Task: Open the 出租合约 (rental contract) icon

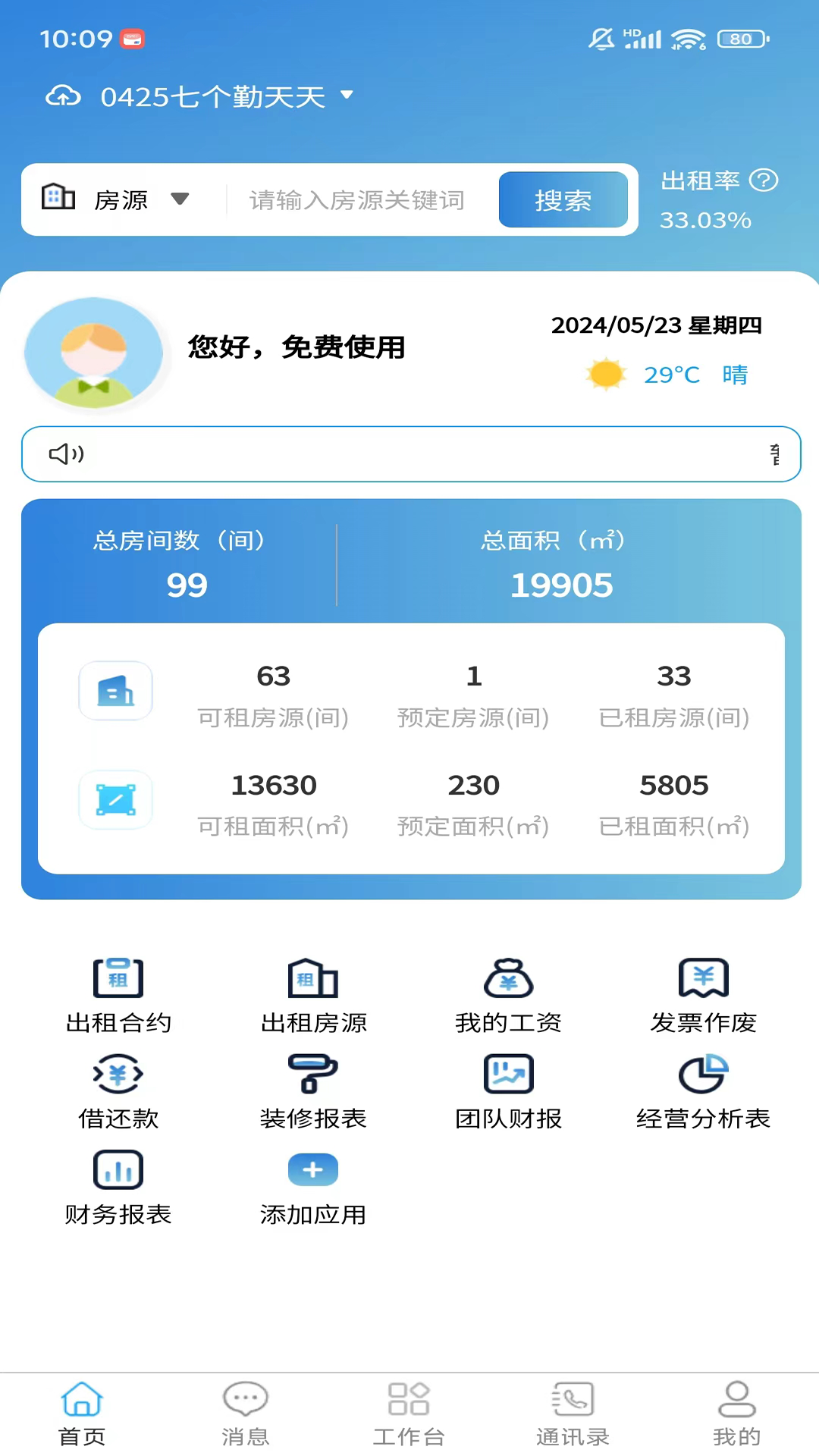Action: tap(118, 993)
